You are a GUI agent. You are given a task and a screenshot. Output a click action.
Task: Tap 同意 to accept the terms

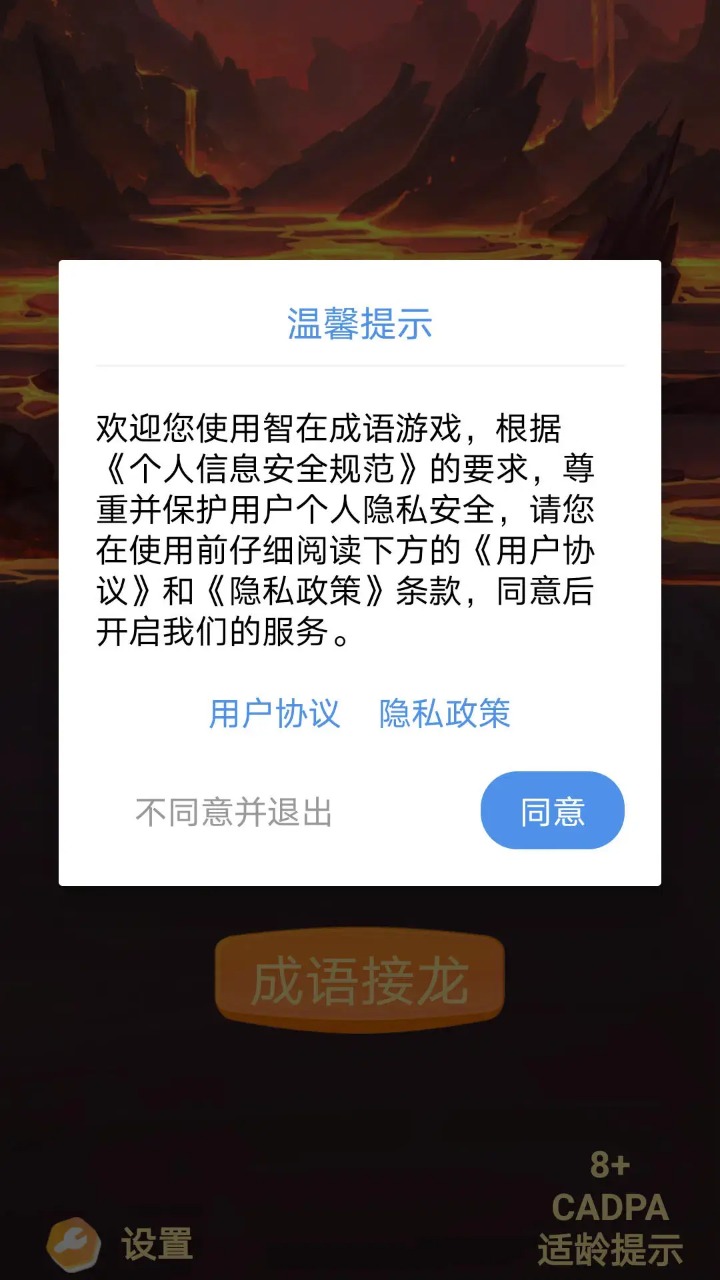click(552, 811)
